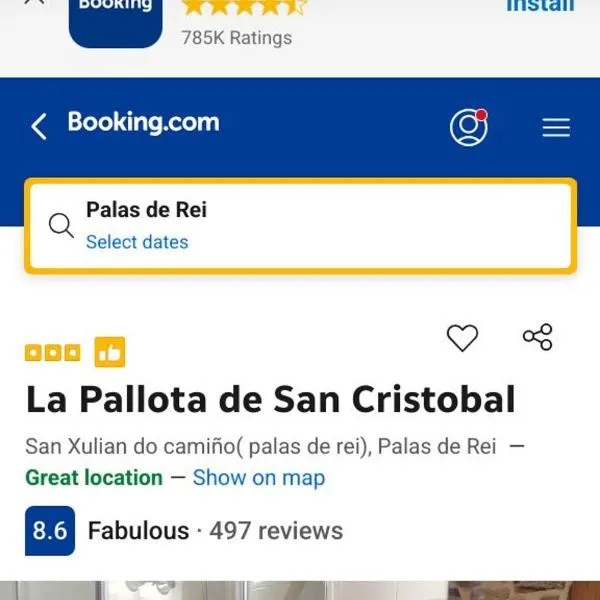Share this property listing
Viewport: 600px width, 600px height.
(x=538, y=337)
